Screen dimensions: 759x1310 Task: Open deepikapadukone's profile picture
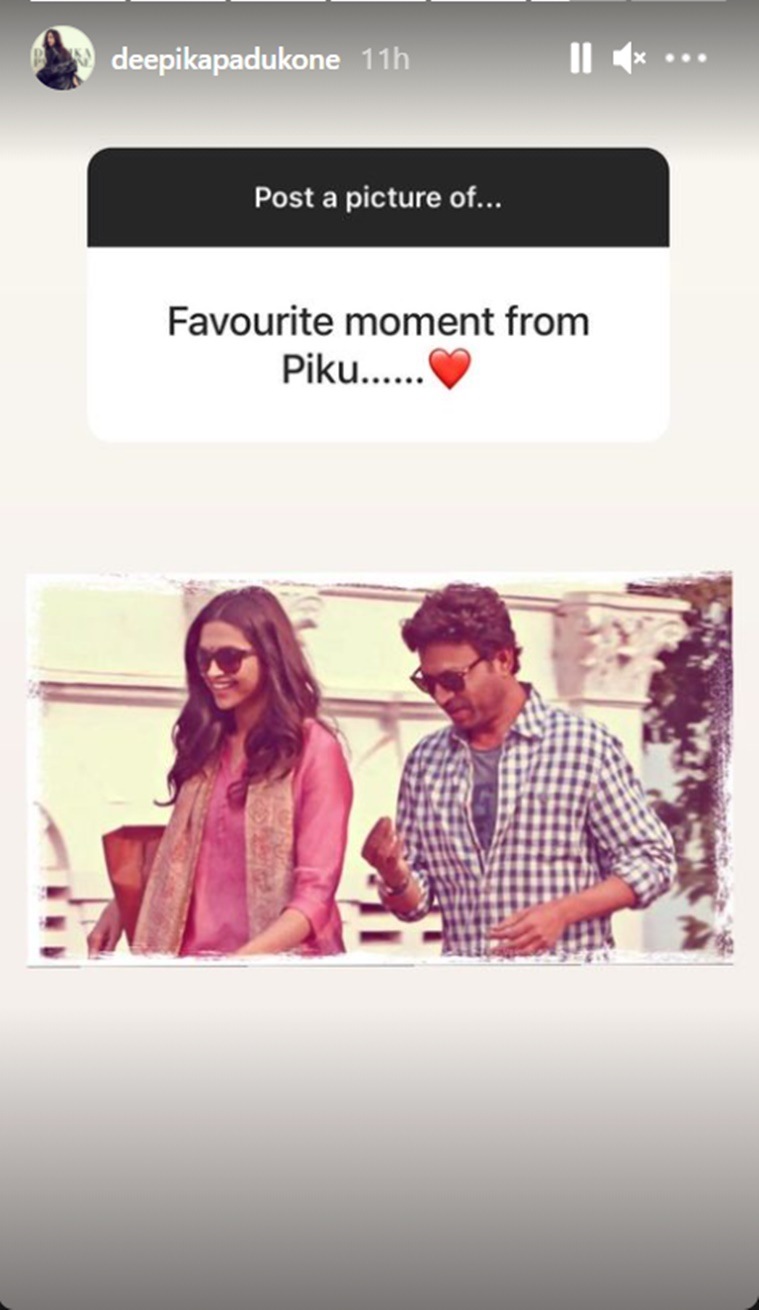tap(62, 58)
